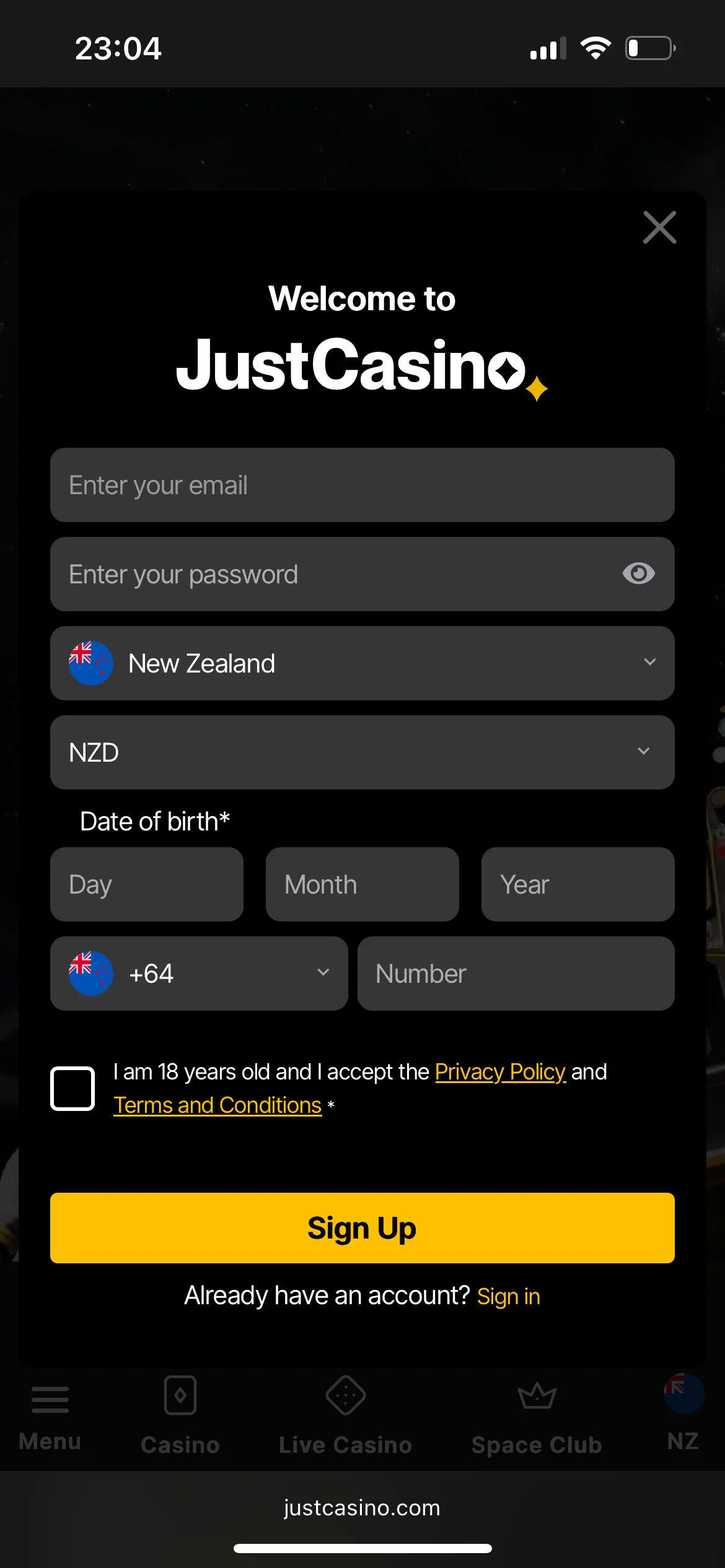Check the 18 years old consent box
The height and width of the screenshot is (1568, 725).
tap(72, 1088)
